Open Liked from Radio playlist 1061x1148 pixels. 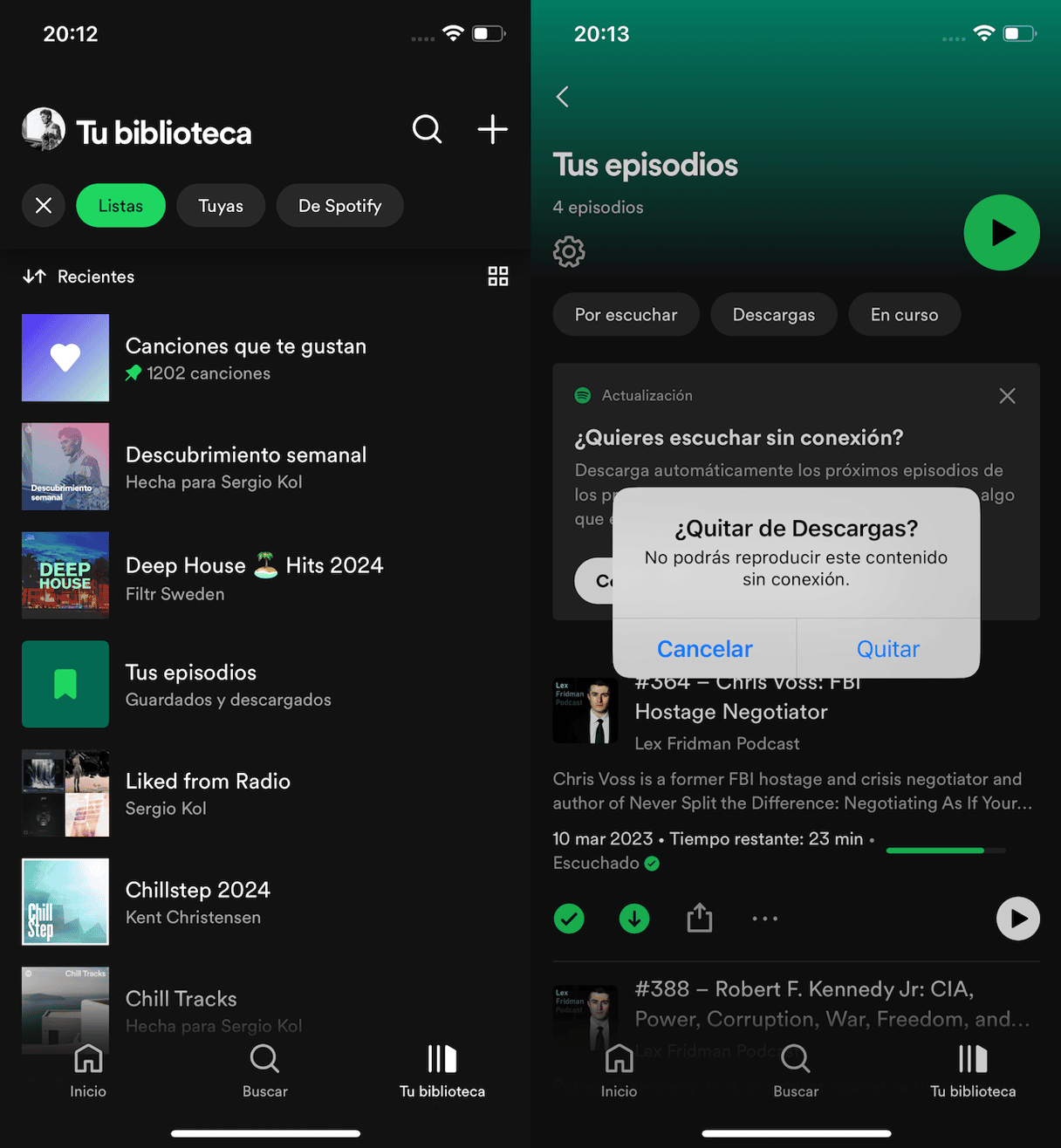(208, 793)
